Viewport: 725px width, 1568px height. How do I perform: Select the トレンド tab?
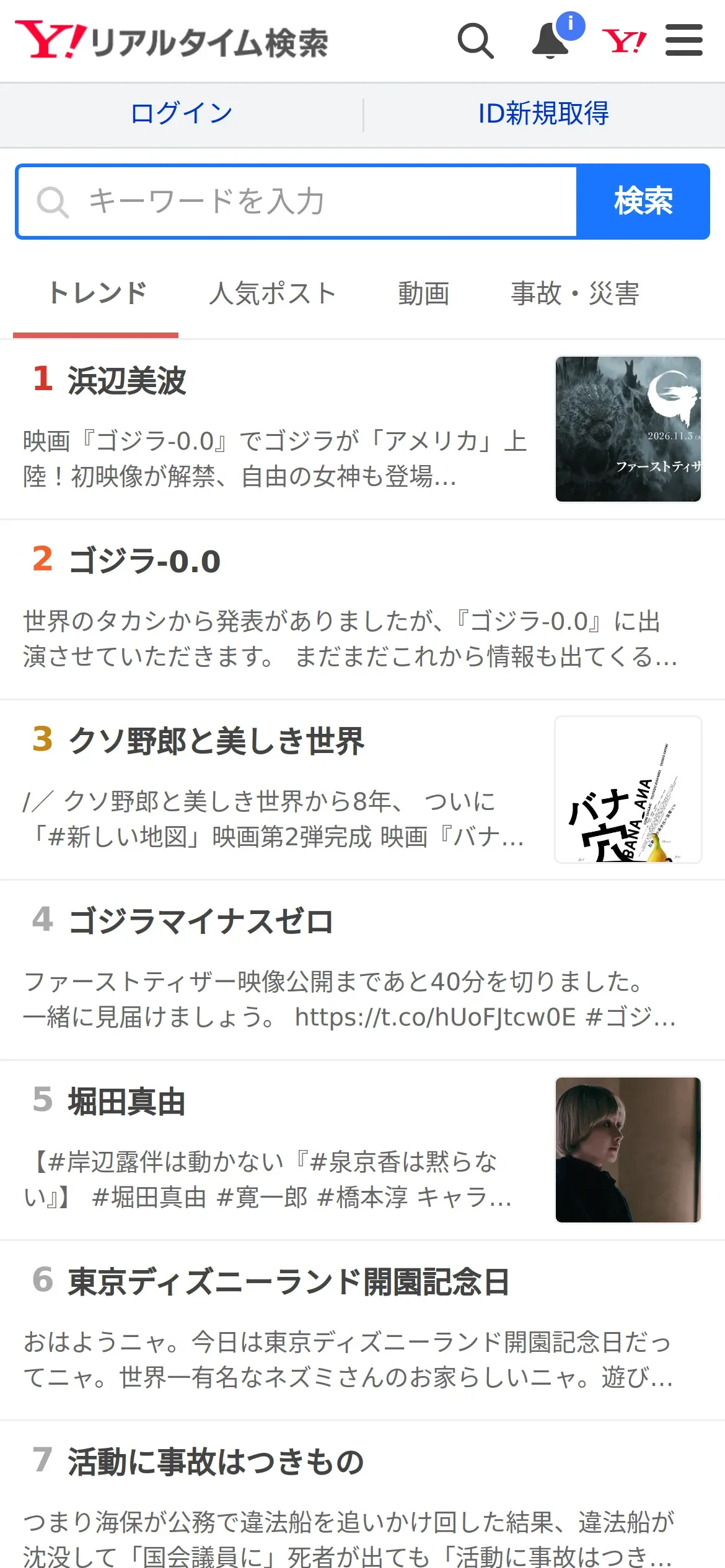[96, 293]
